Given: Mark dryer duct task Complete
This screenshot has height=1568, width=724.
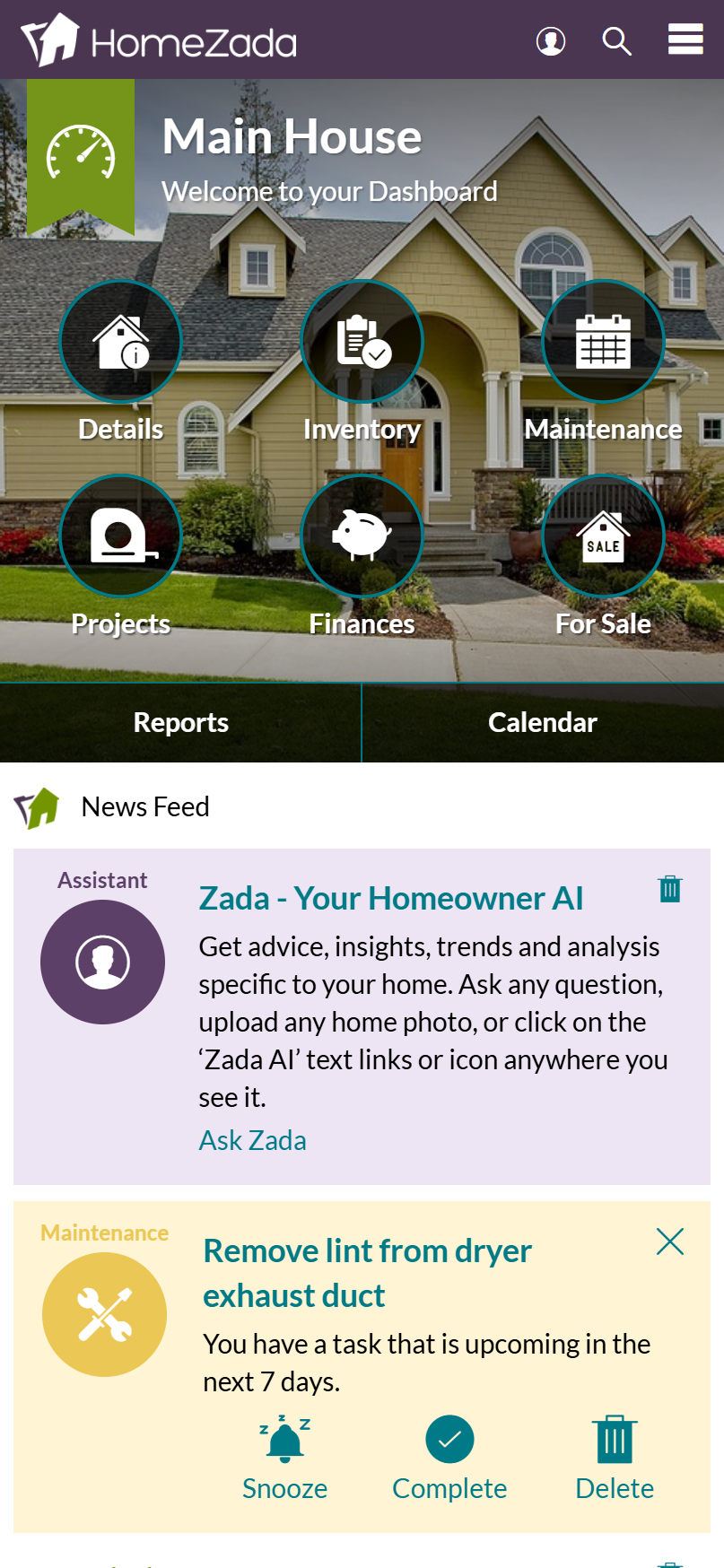Looking at the screenshot, I should [449, 1459].
